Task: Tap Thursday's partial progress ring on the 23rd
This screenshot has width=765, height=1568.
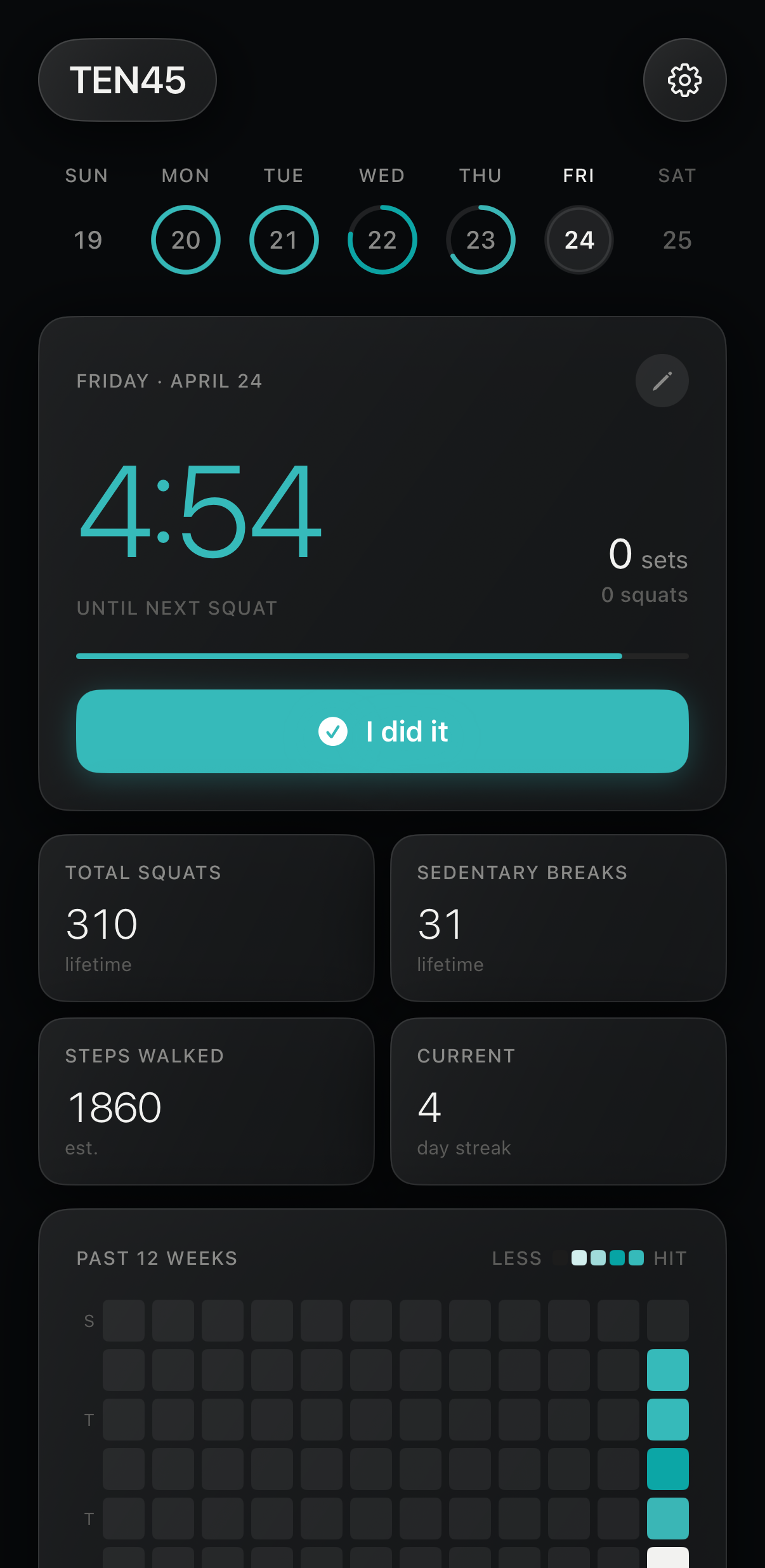Action: tap(480, 240)
